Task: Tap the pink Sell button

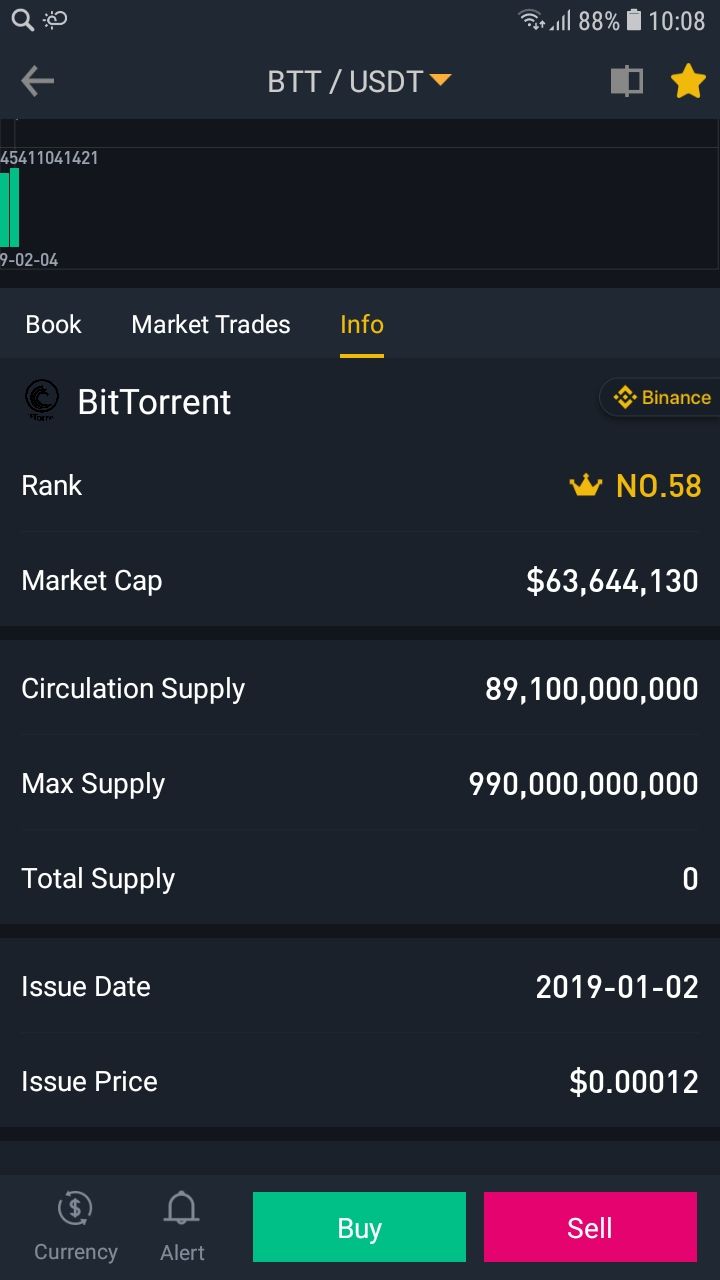Action: [590, 1227]
